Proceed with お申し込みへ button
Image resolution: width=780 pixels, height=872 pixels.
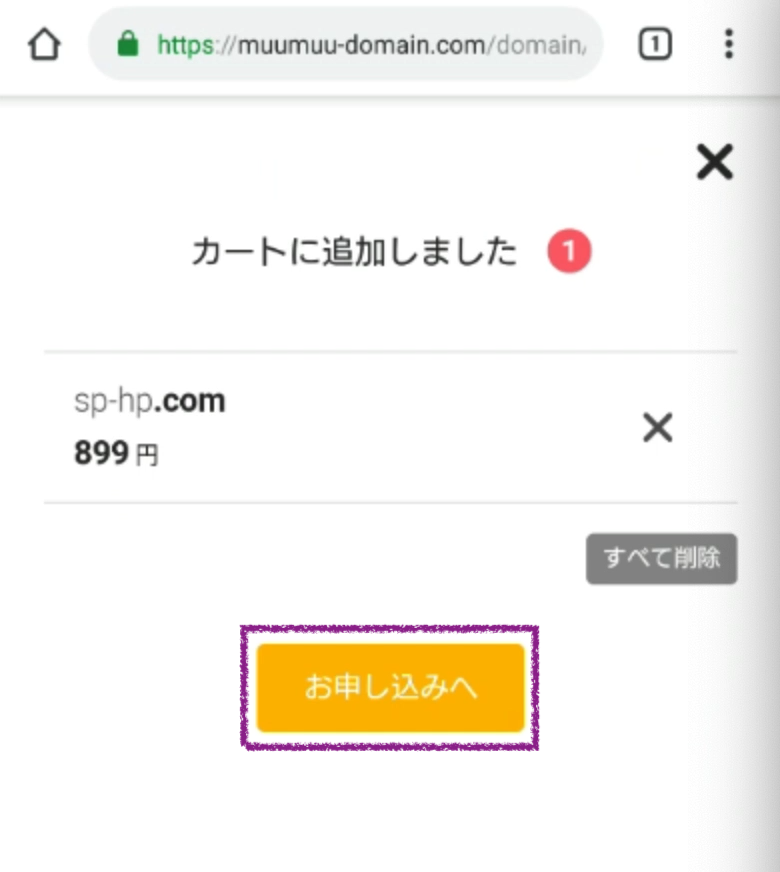[x=390, y=688]
